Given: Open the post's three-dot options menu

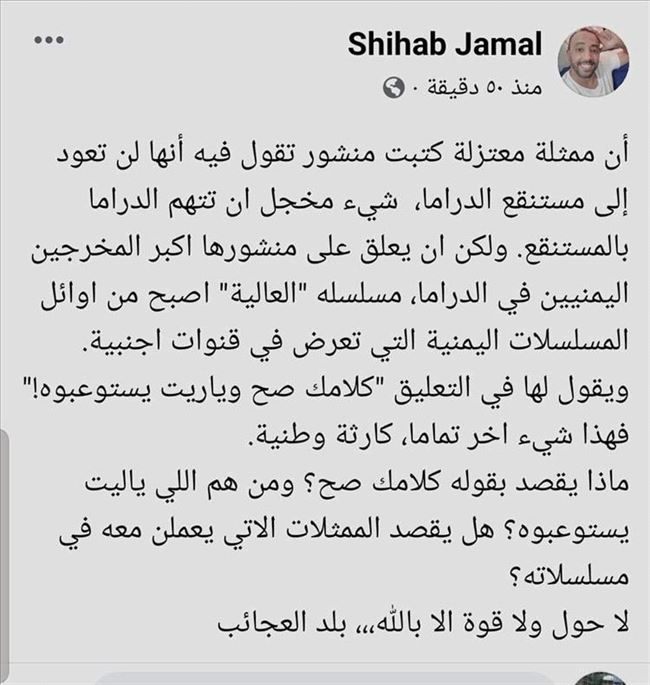Looking at the screenshot, I should coord(49,39).
